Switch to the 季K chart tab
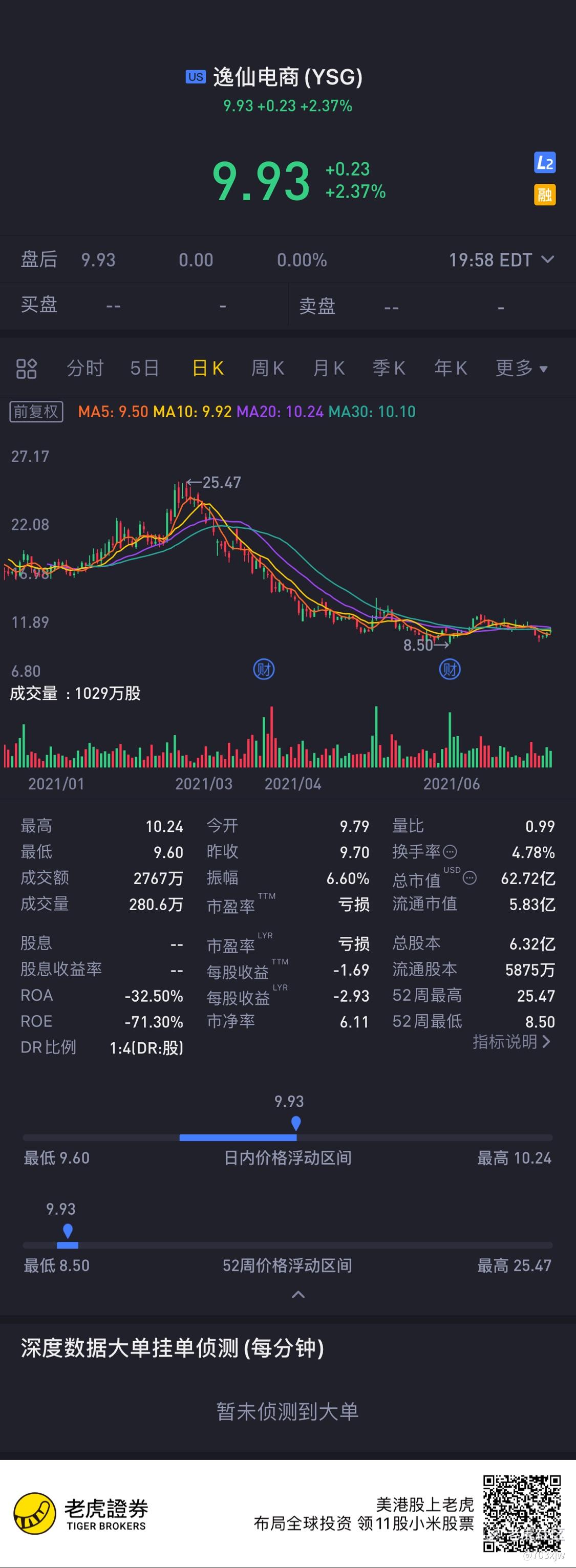576x1568 pixels. pos(389,368)
